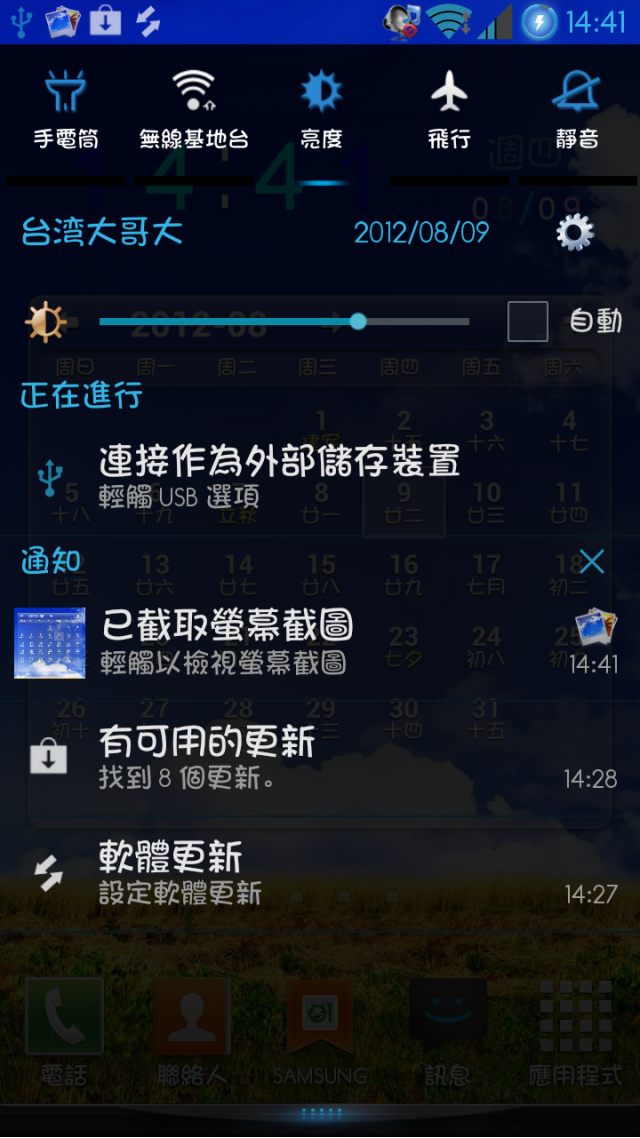Enable 飛行 airplane mode
The width and height of the screenshot is (640, 1138).
click(x=449, y=110)
